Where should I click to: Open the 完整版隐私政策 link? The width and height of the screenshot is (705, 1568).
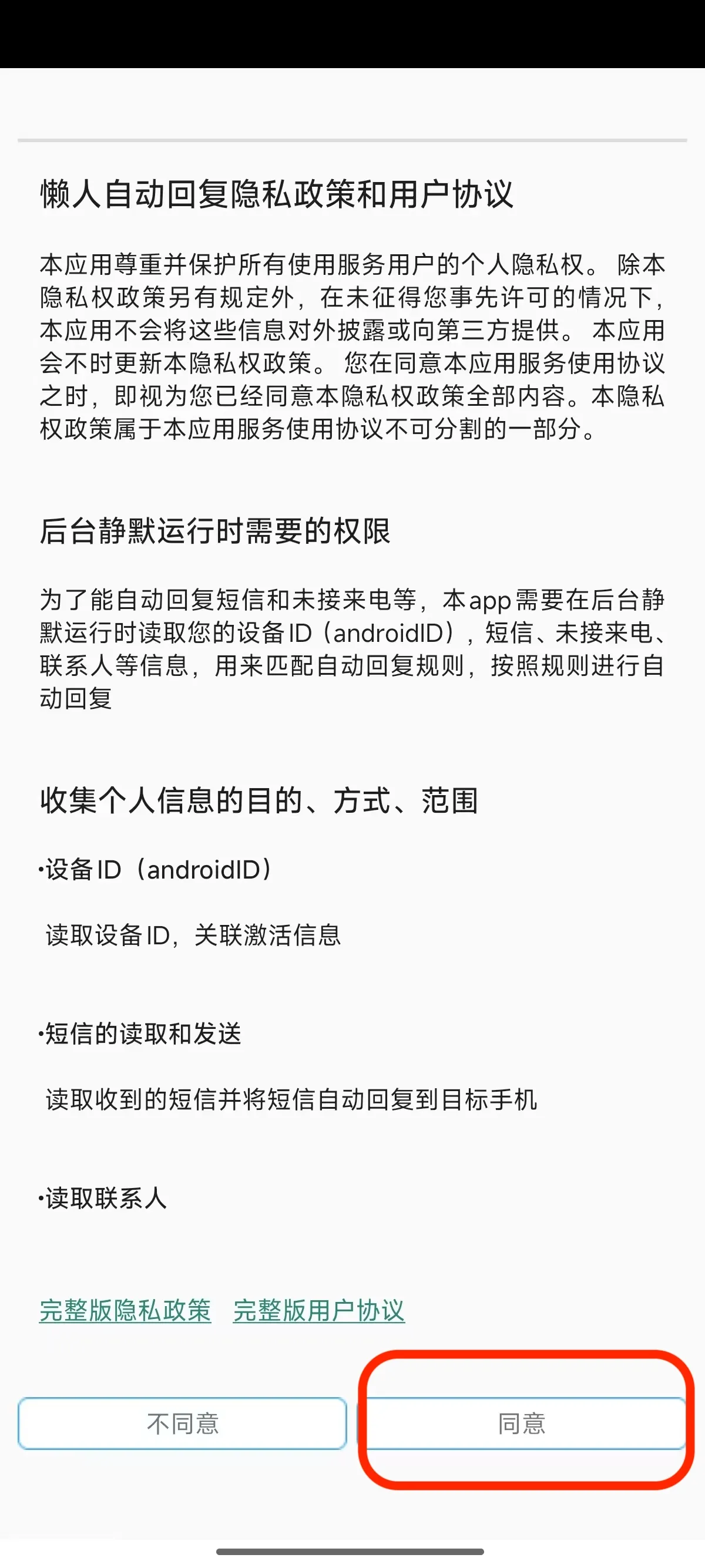click(125, 1311)
